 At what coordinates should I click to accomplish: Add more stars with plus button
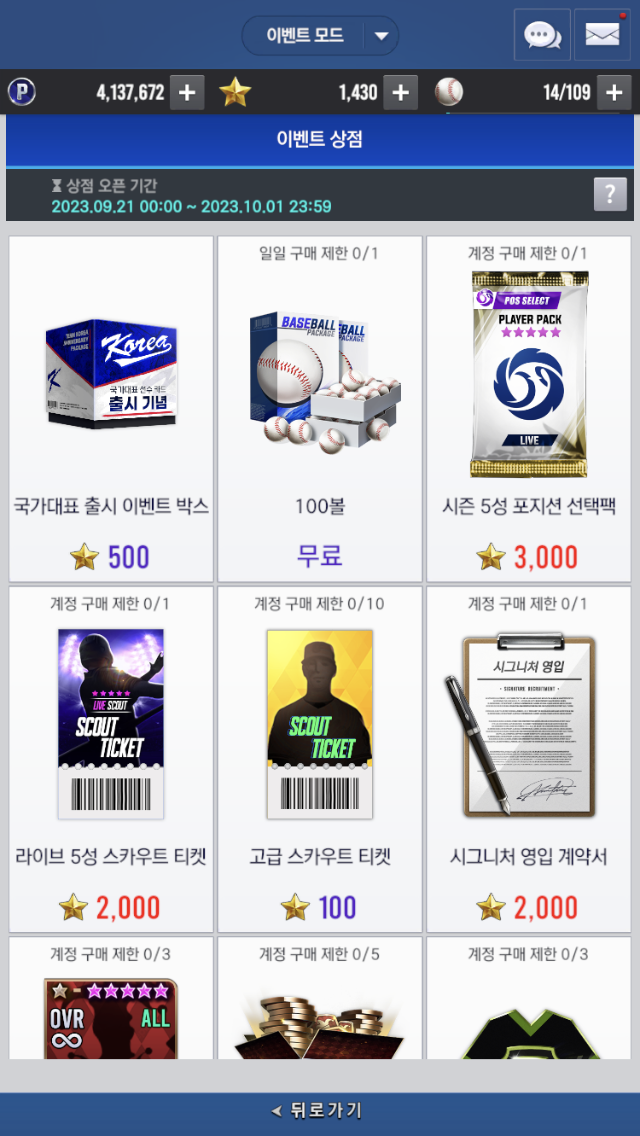[x=400, y=93]
